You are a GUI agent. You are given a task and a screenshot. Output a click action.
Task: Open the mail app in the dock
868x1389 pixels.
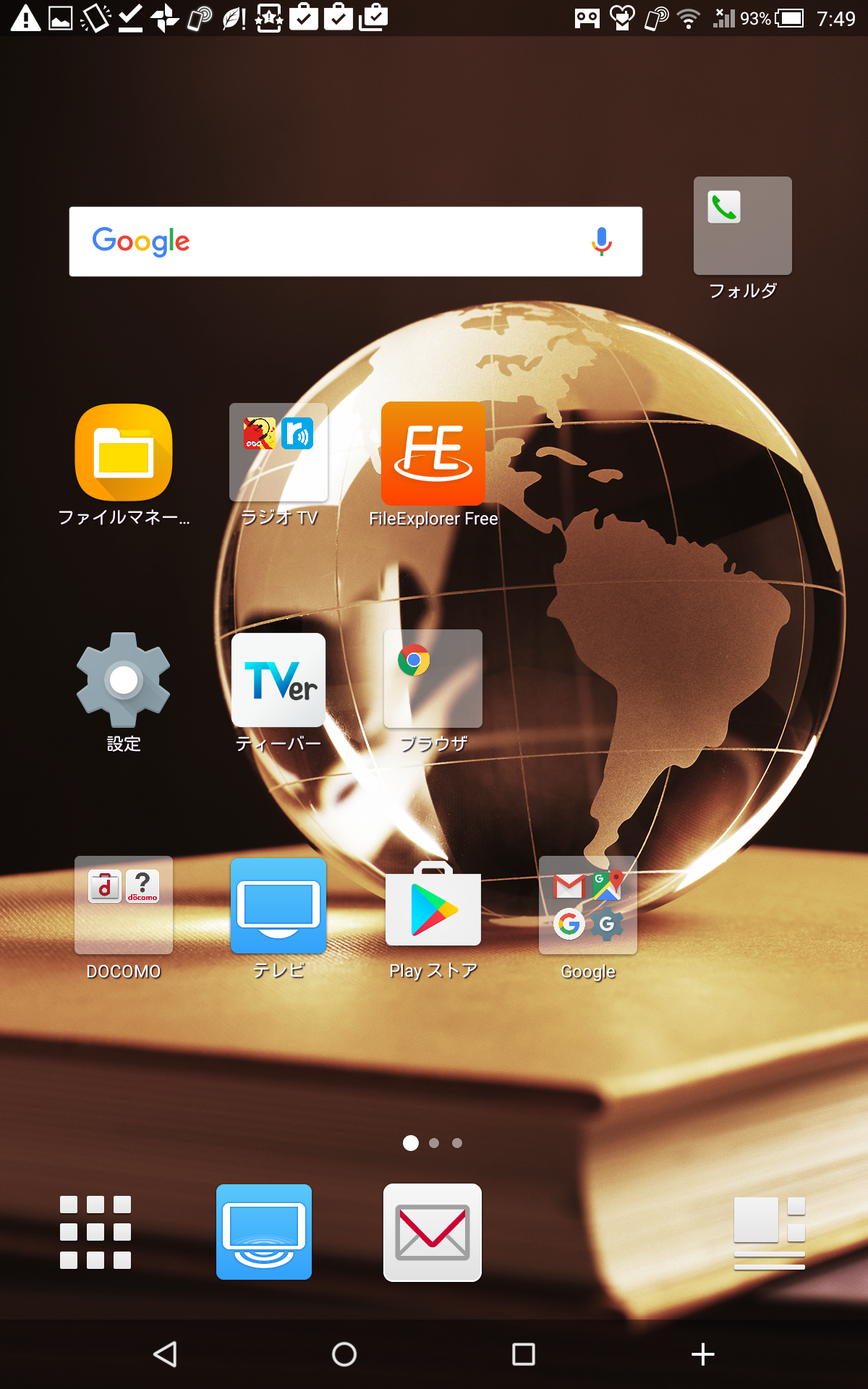click(x=433, y=1232)
